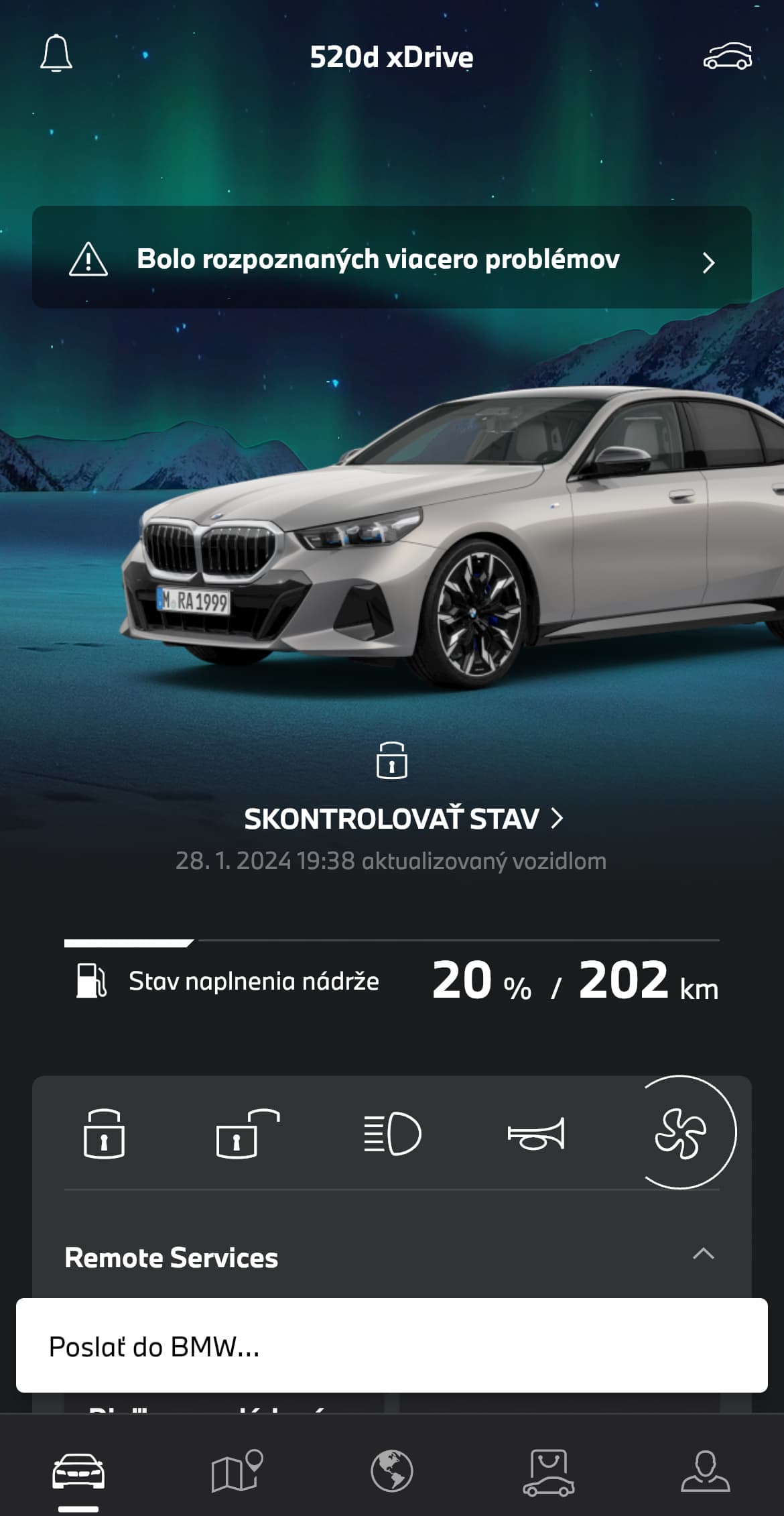Switch to the vehicle tab

coord(78,1472)
